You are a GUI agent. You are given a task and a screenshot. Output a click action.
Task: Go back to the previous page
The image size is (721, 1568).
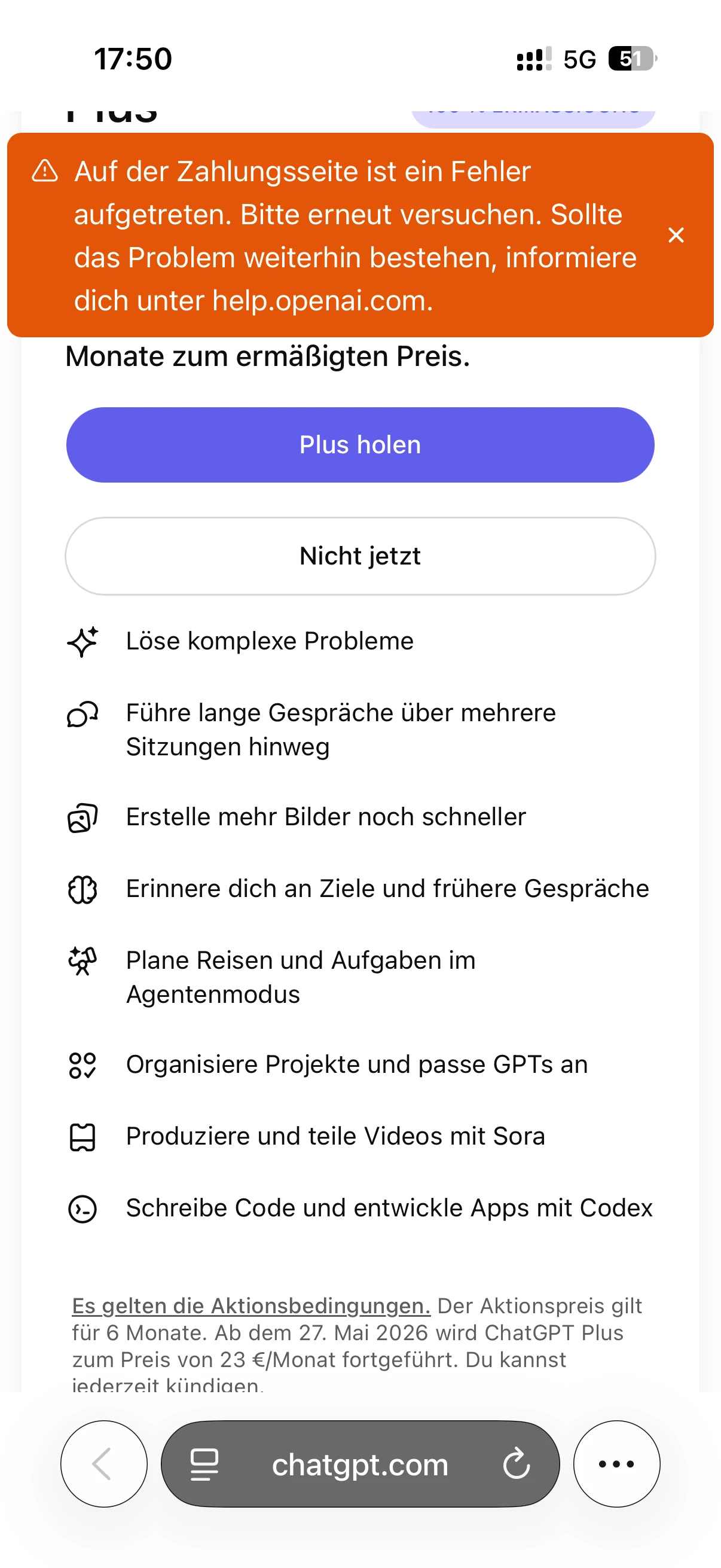[x=103, y=1464]
